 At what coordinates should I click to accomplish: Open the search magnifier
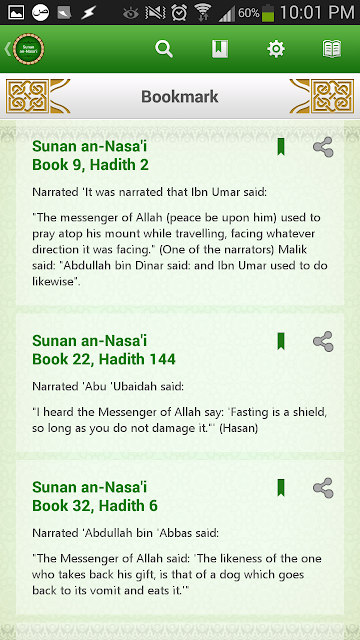point(164,49)
